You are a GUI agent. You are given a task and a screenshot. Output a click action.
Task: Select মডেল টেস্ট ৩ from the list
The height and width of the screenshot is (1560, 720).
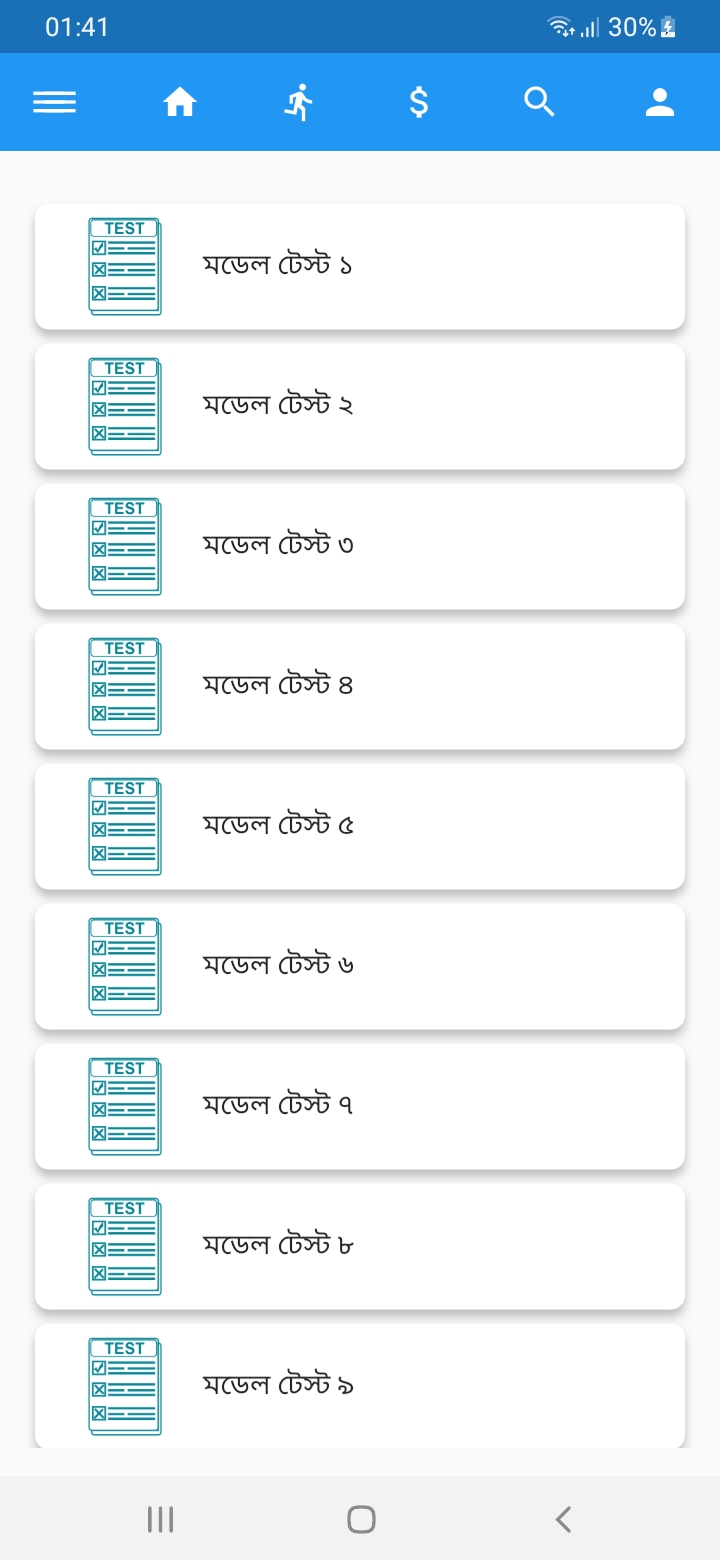pyautogui.click(x=360, y=545)
